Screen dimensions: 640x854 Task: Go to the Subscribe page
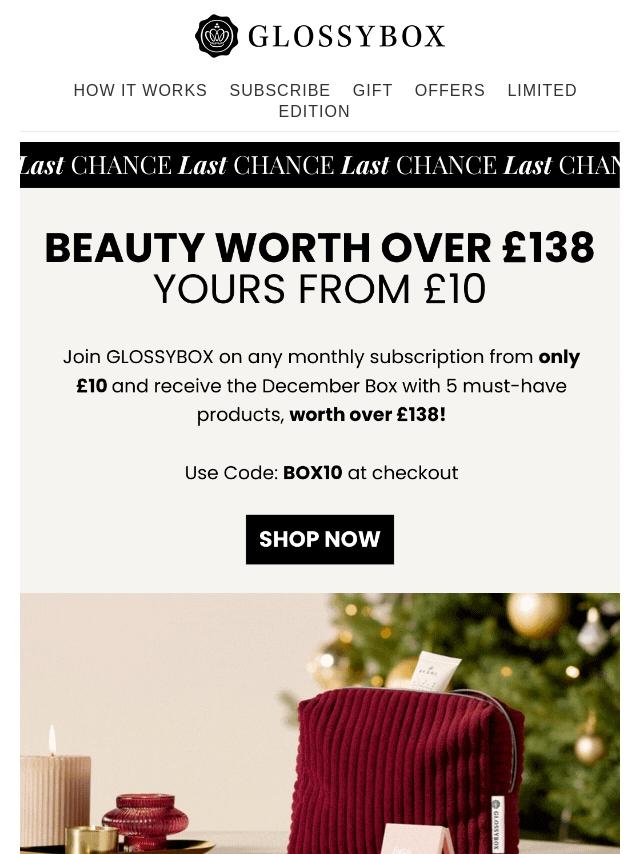280,90
